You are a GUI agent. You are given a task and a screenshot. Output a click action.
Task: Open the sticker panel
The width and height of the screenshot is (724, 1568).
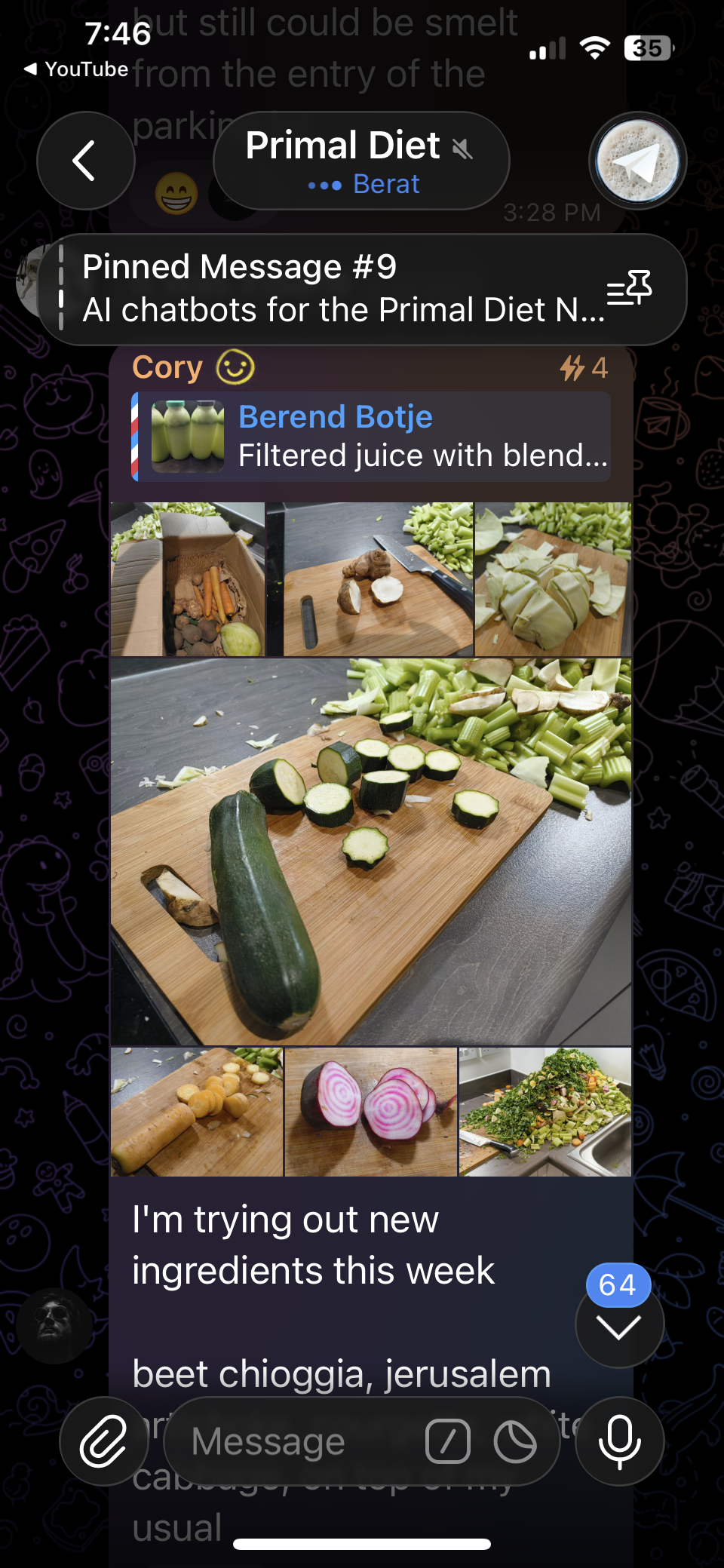pos(515,1441)
